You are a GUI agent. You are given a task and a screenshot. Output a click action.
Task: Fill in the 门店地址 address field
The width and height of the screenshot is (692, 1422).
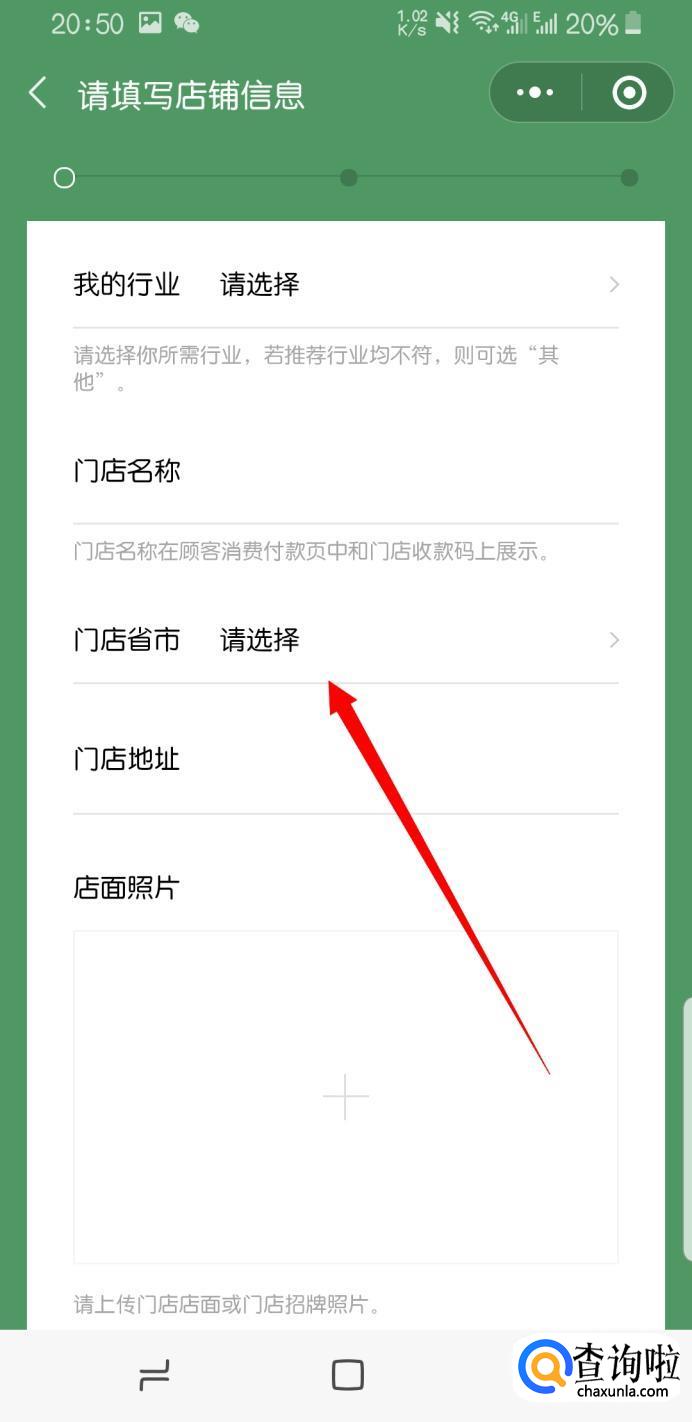coord(346,760)
